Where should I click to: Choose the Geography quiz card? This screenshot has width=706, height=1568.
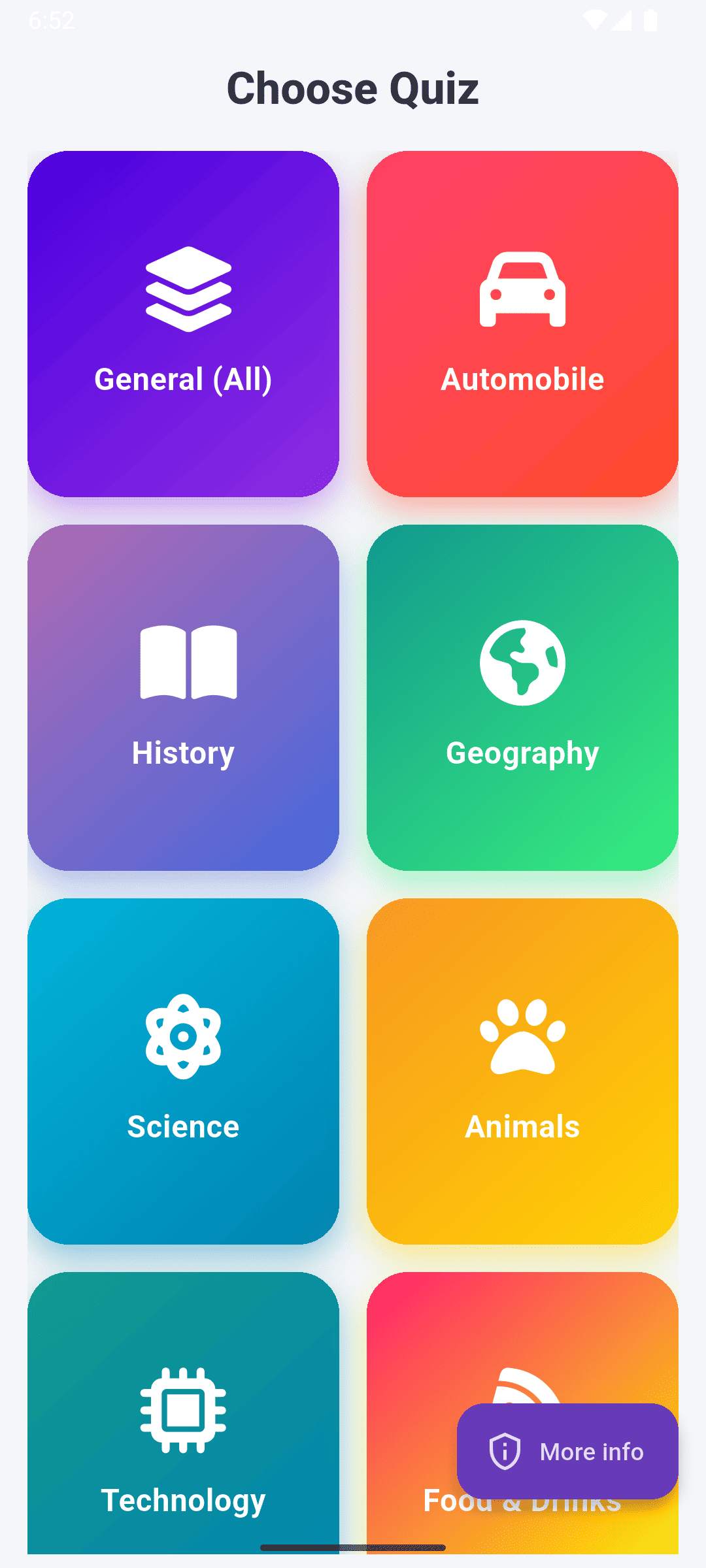[x=522, y=697]
